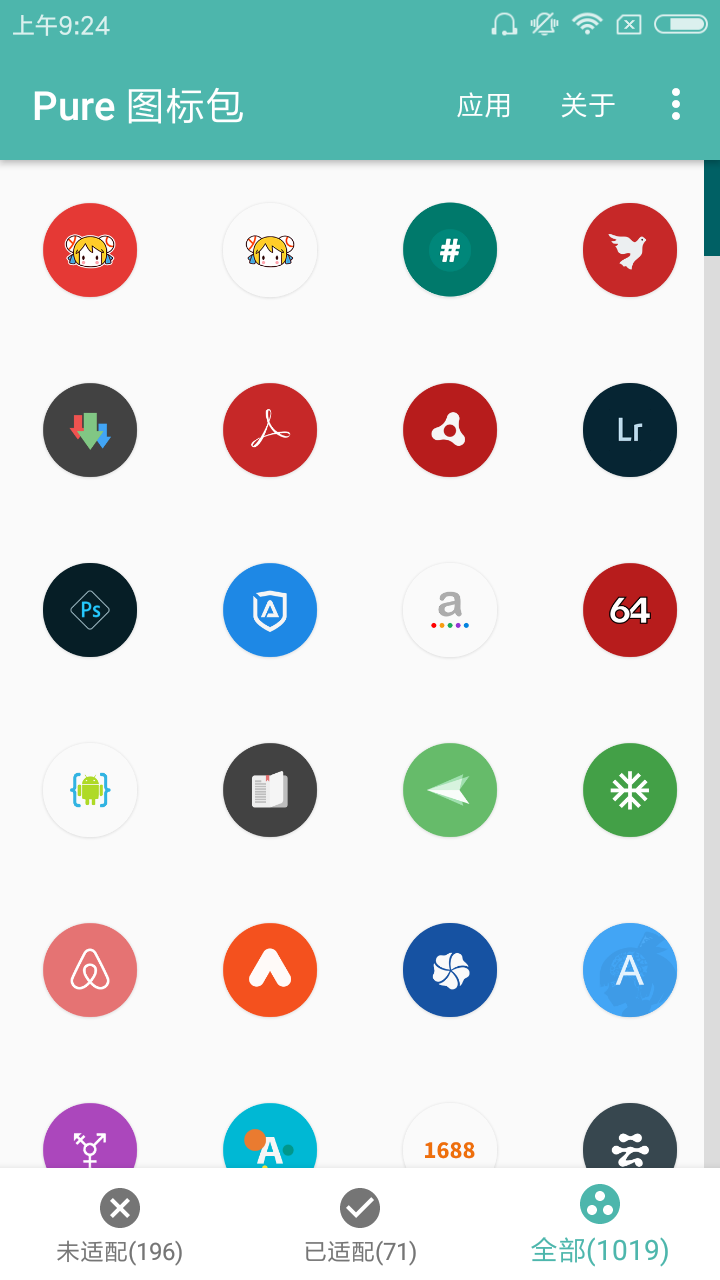Viewport: 720px width, 1280px height.
Task: Tap the Airbnb icon
Action: [90, 970]
